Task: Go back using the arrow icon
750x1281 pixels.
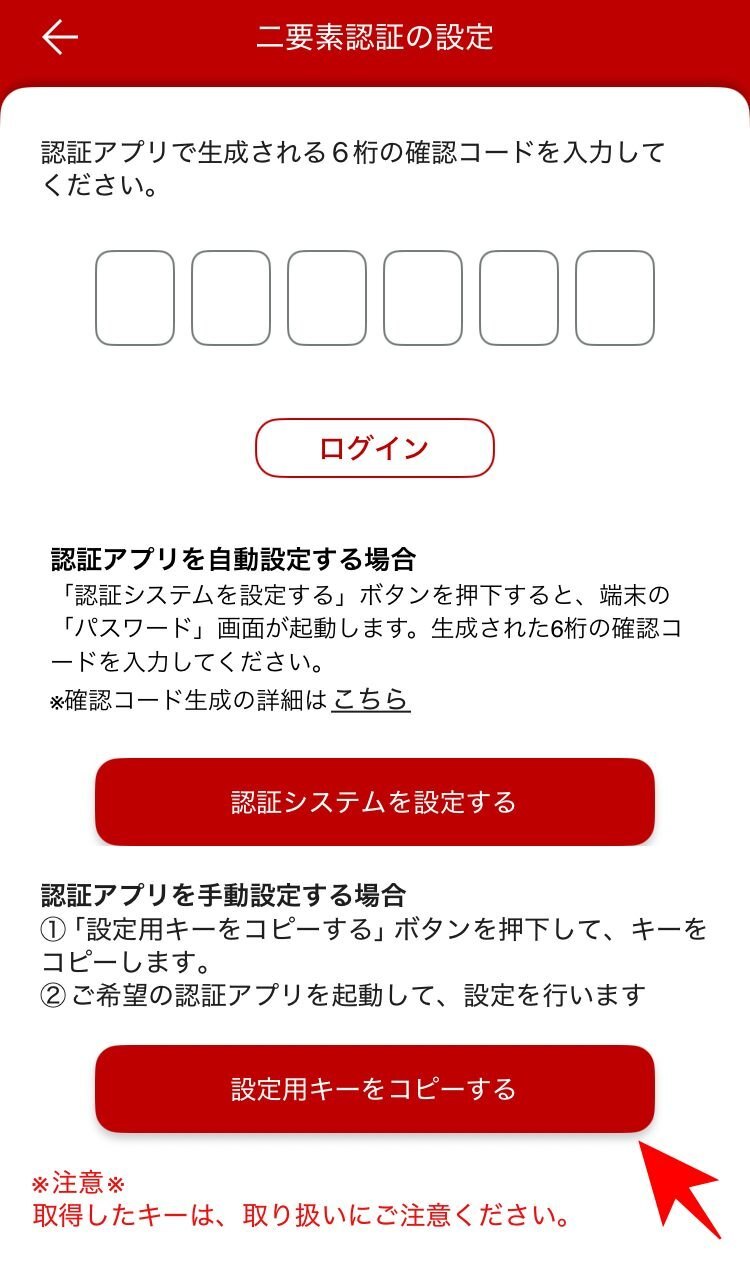Action: (x=60, y=38)
